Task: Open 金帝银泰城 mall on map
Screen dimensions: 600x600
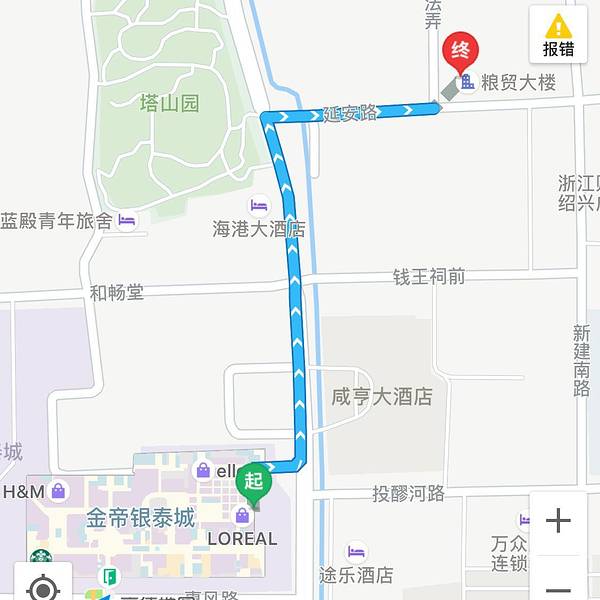Action: tap(140, 518)
